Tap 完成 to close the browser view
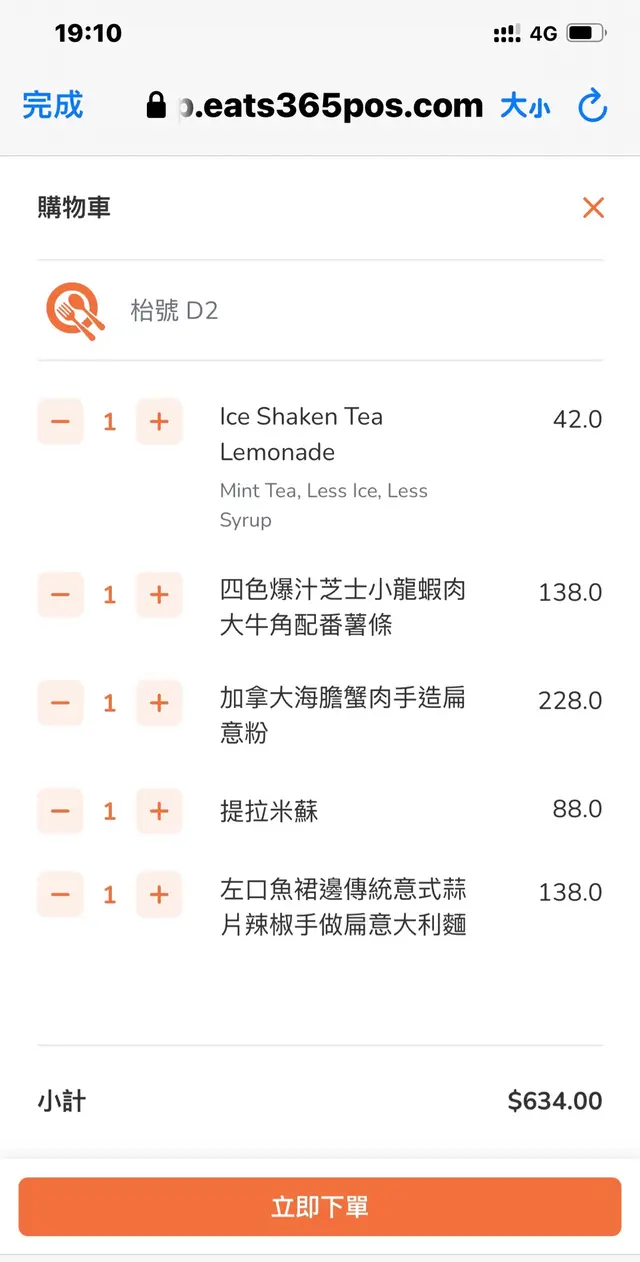Image resolution: width=640 pixels, height=1262 pixels. pyautogui.click(x=52, y=105)
